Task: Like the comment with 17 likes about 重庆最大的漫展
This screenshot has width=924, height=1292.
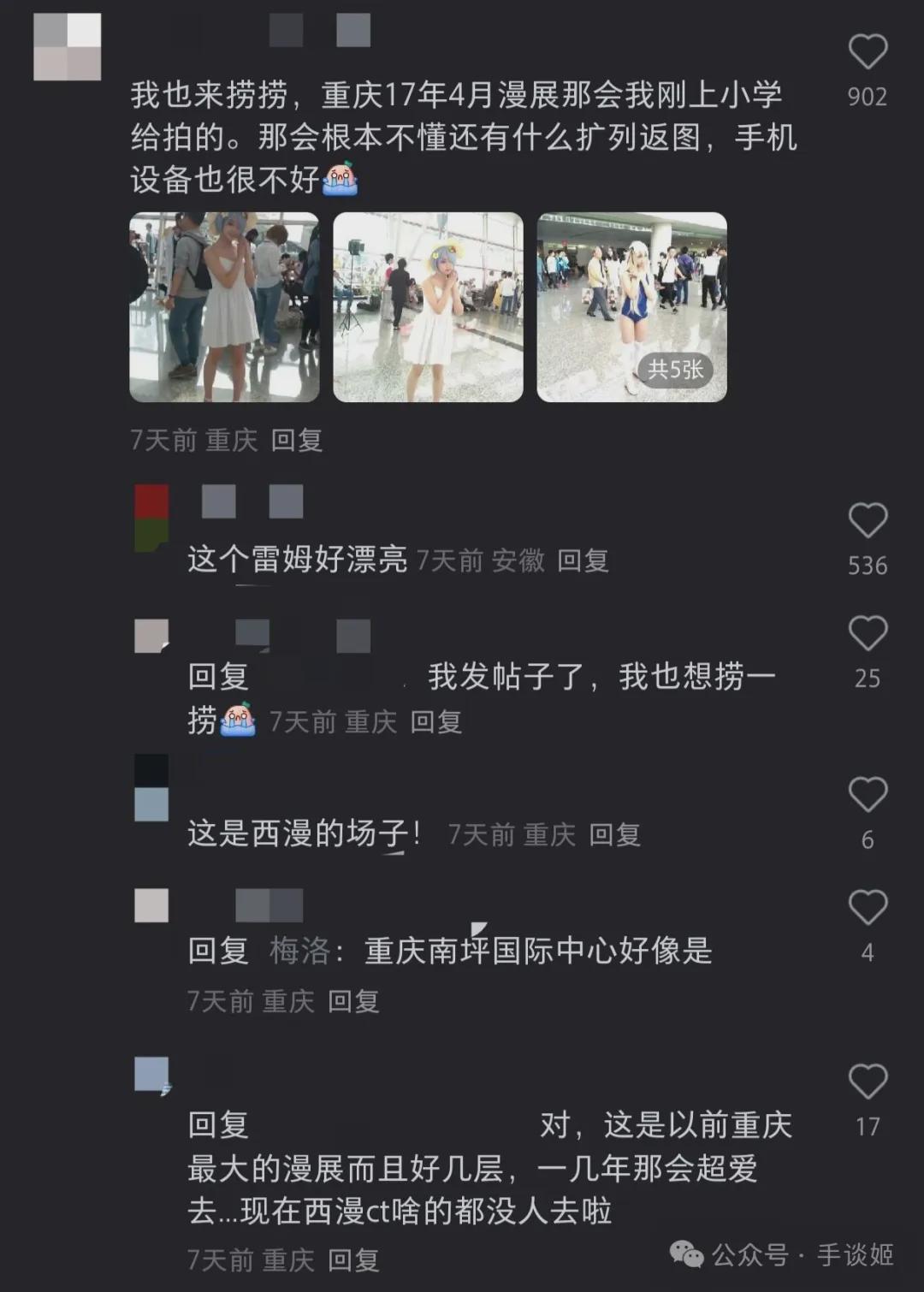Action: [x=867, y=1082]
